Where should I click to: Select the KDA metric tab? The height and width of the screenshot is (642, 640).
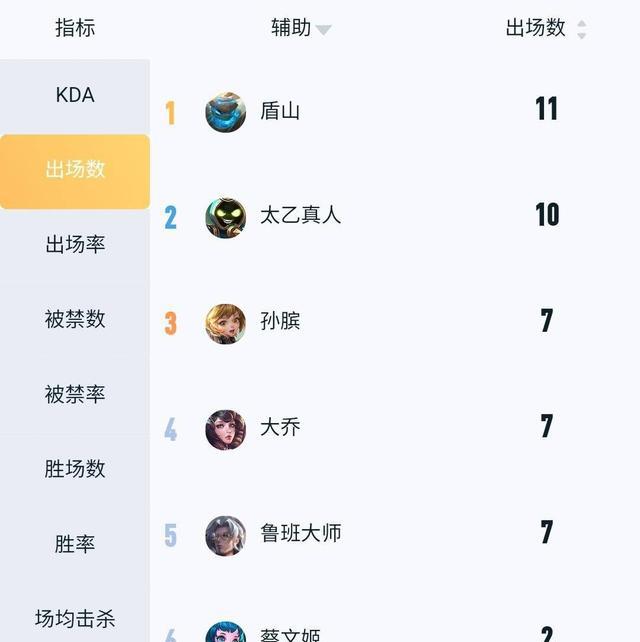tap(75, 96)
